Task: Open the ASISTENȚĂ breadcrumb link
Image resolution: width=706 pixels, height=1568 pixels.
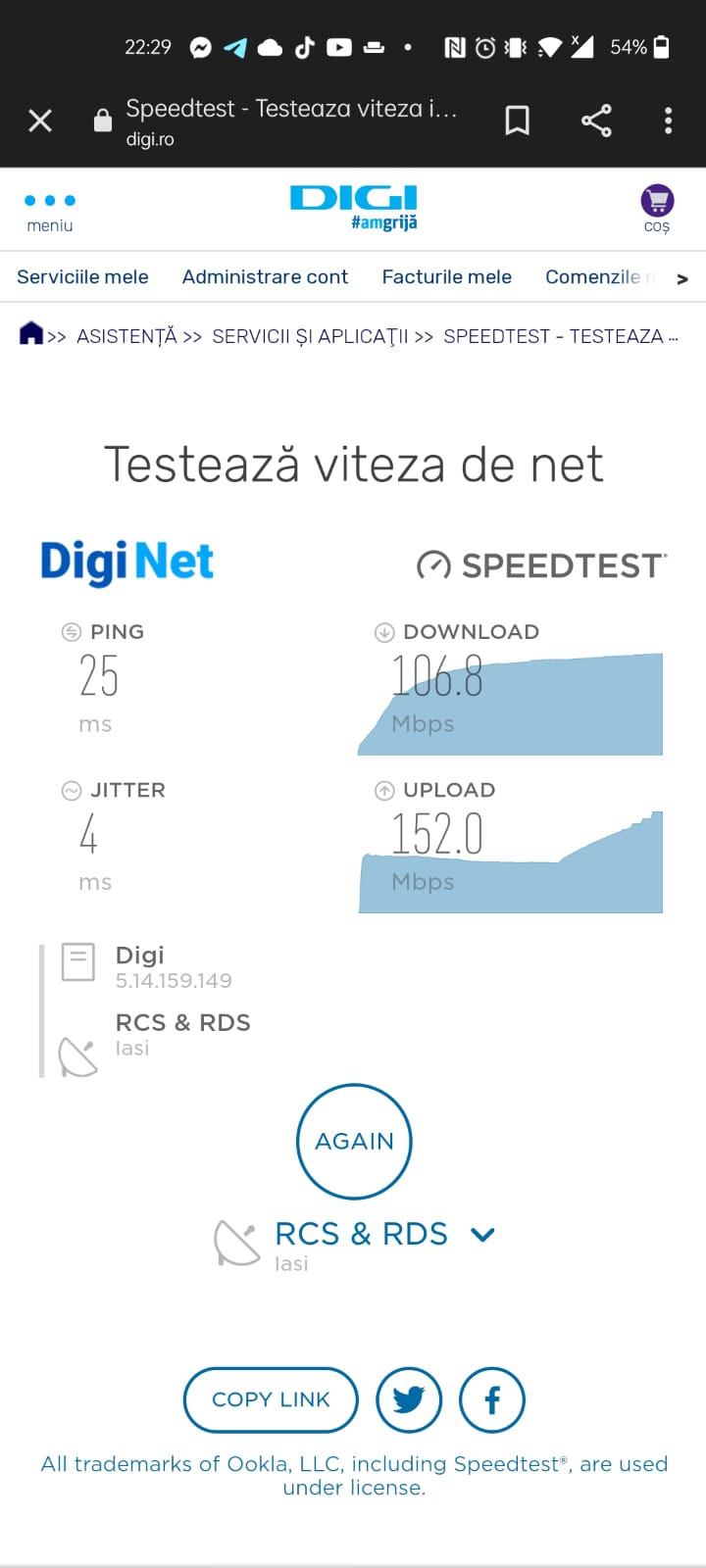Action: pyautogui.click(x=126, y=336)
